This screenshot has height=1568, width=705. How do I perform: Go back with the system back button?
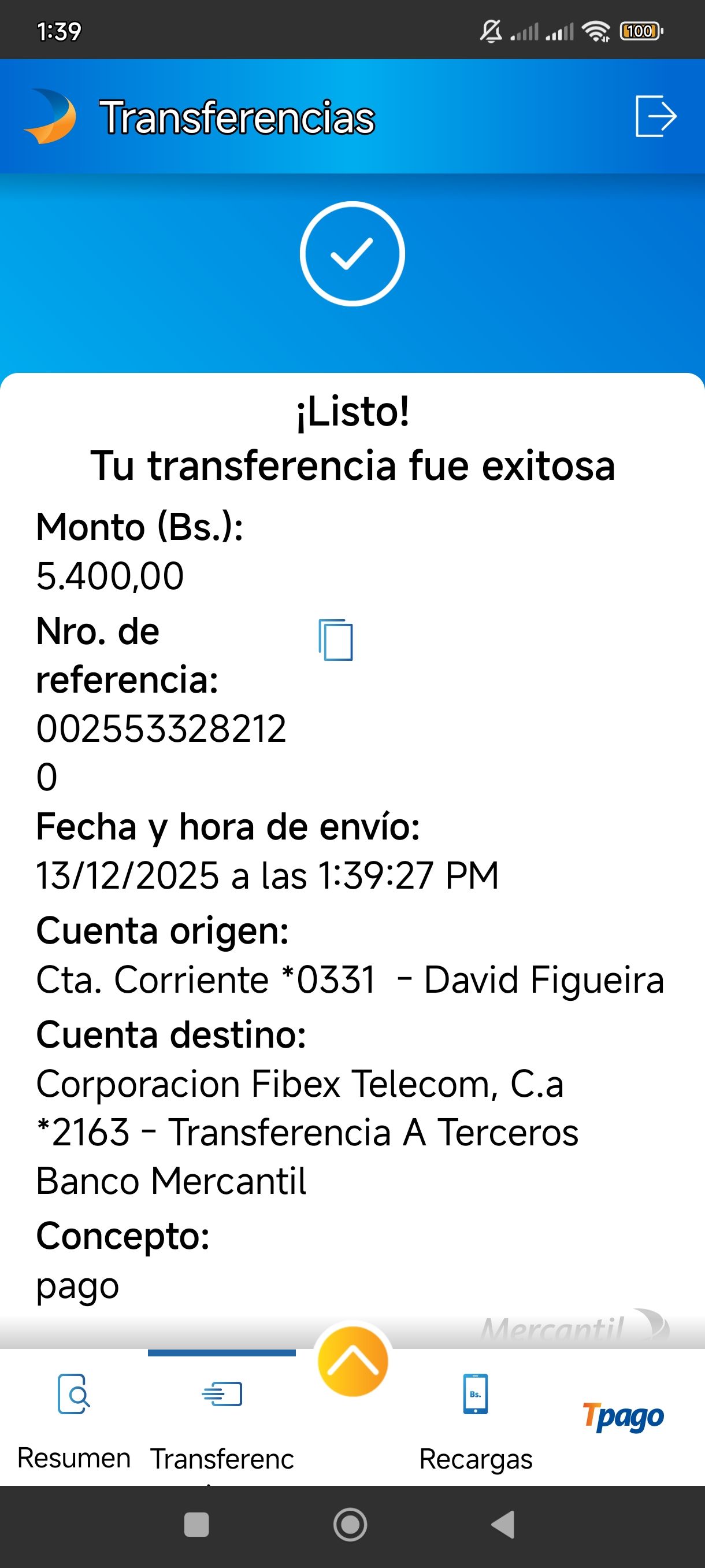[503, 1525]
